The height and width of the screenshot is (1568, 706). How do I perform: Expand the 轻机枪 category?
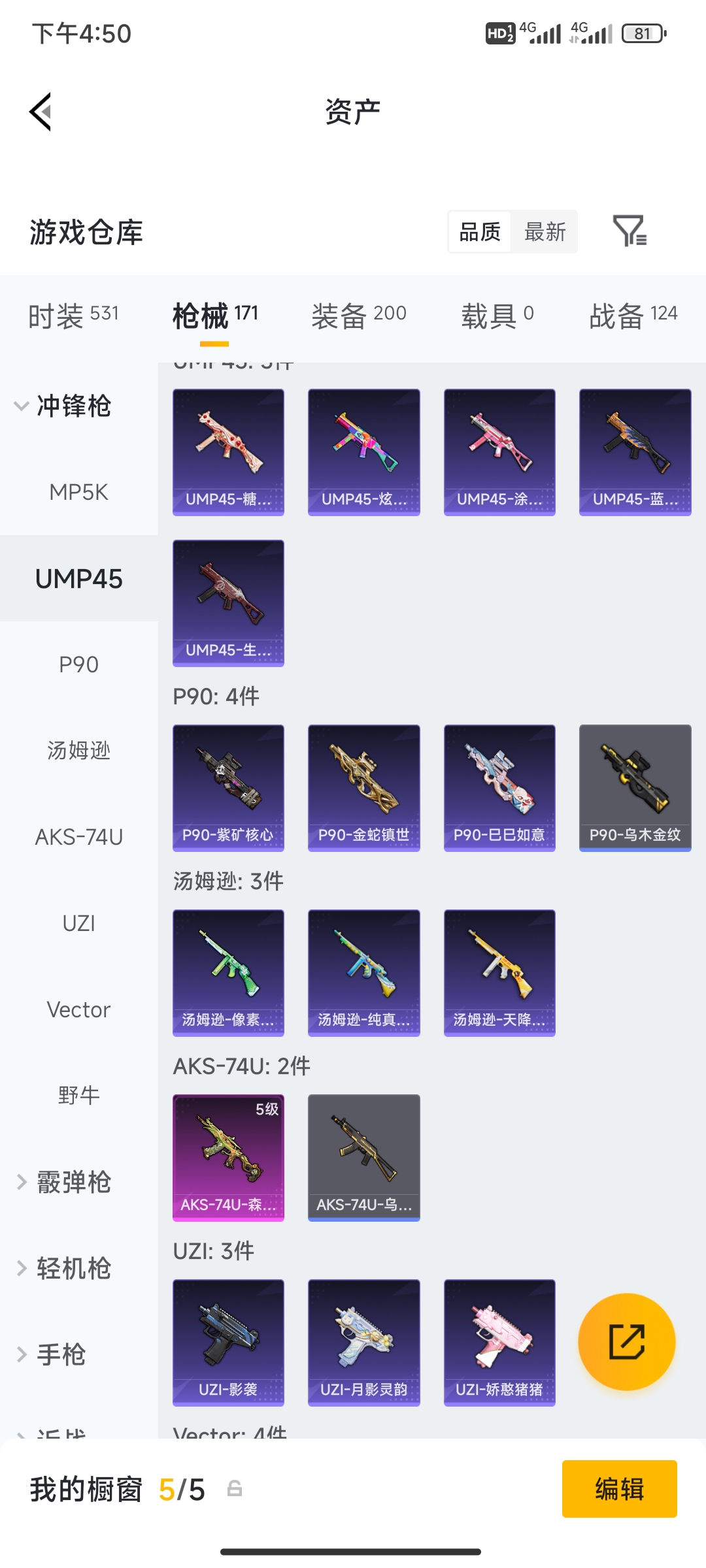(x=63, y=1268)
